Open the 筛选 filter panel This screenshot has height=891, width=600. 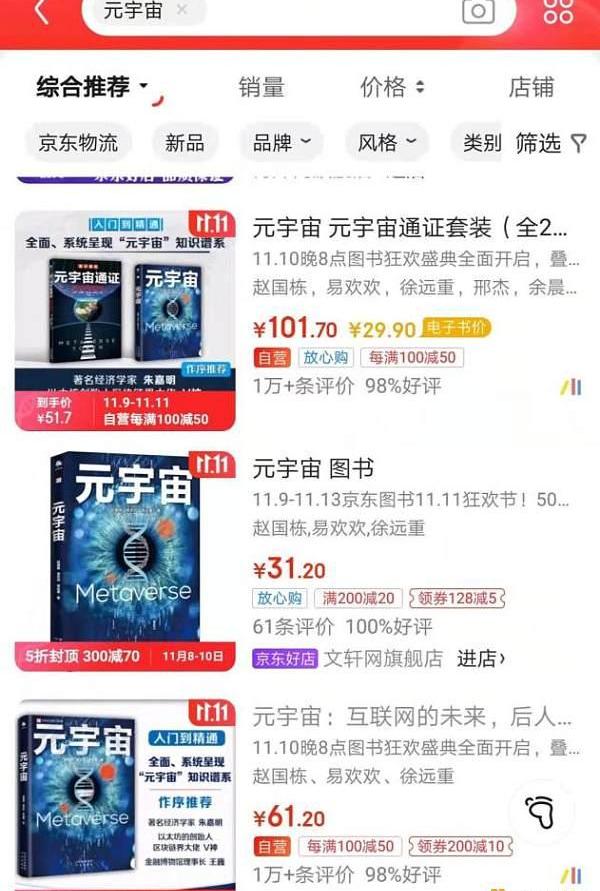(550, 143)
